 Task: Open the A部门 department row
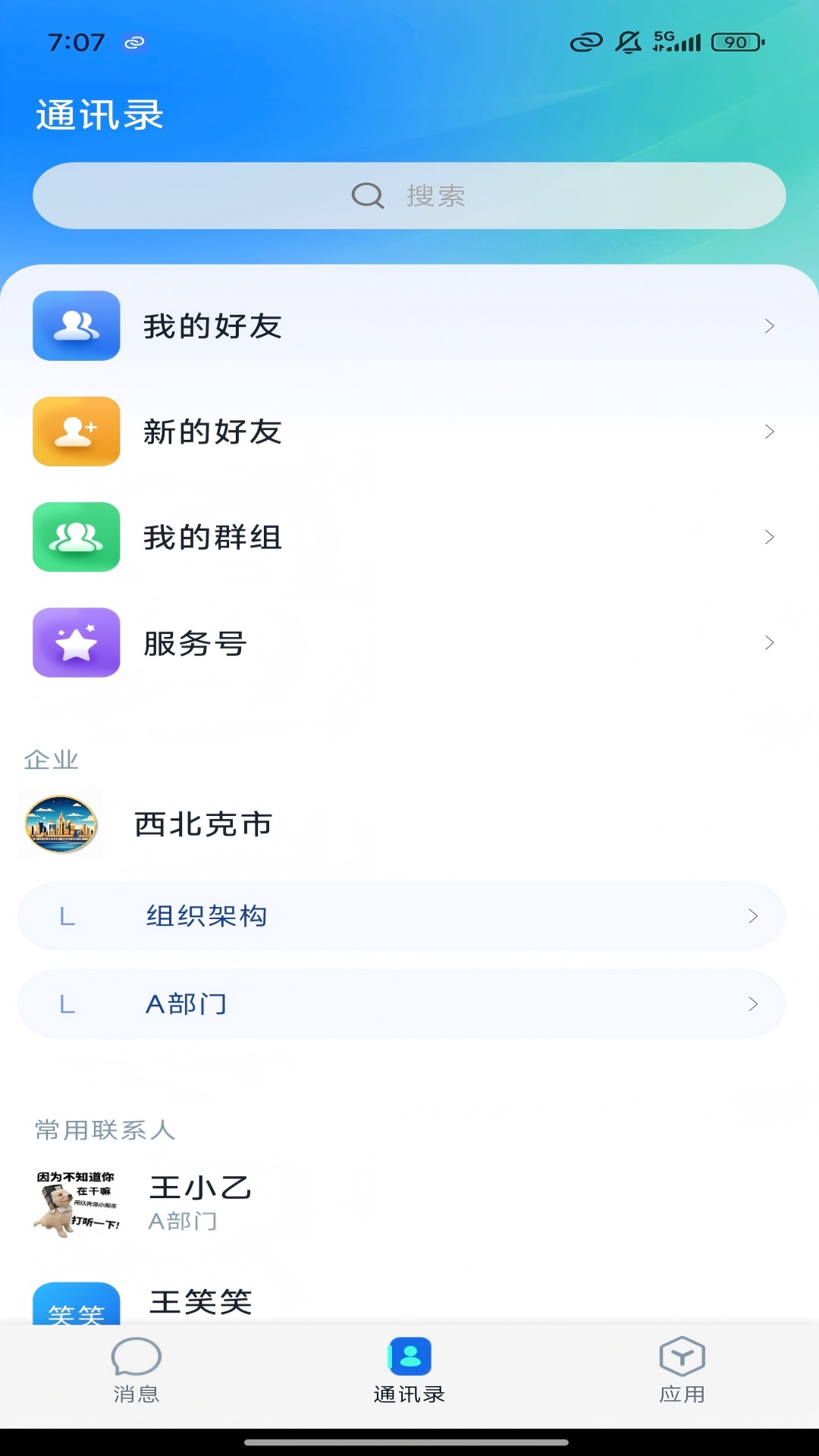tap(401, 1004)
